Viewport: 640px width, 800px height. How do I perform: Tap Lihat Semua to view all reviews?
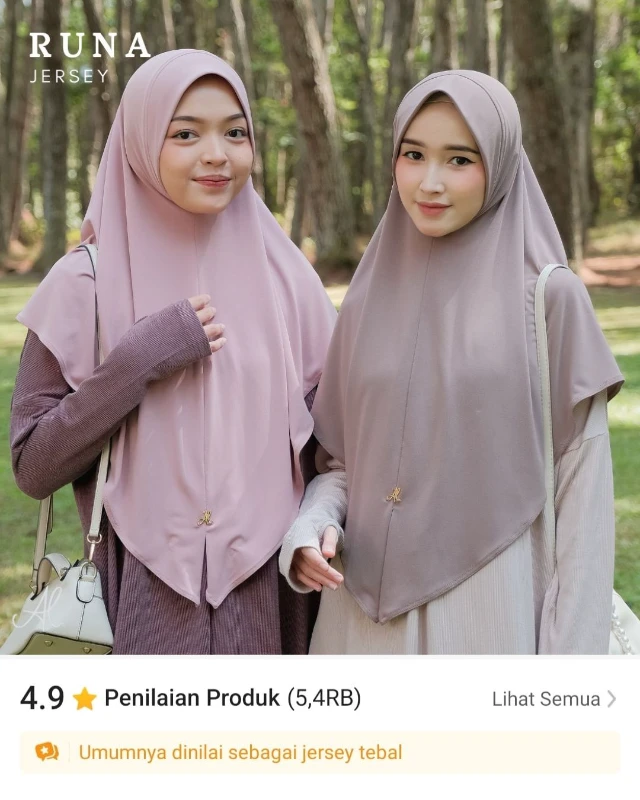coord(553,699)
